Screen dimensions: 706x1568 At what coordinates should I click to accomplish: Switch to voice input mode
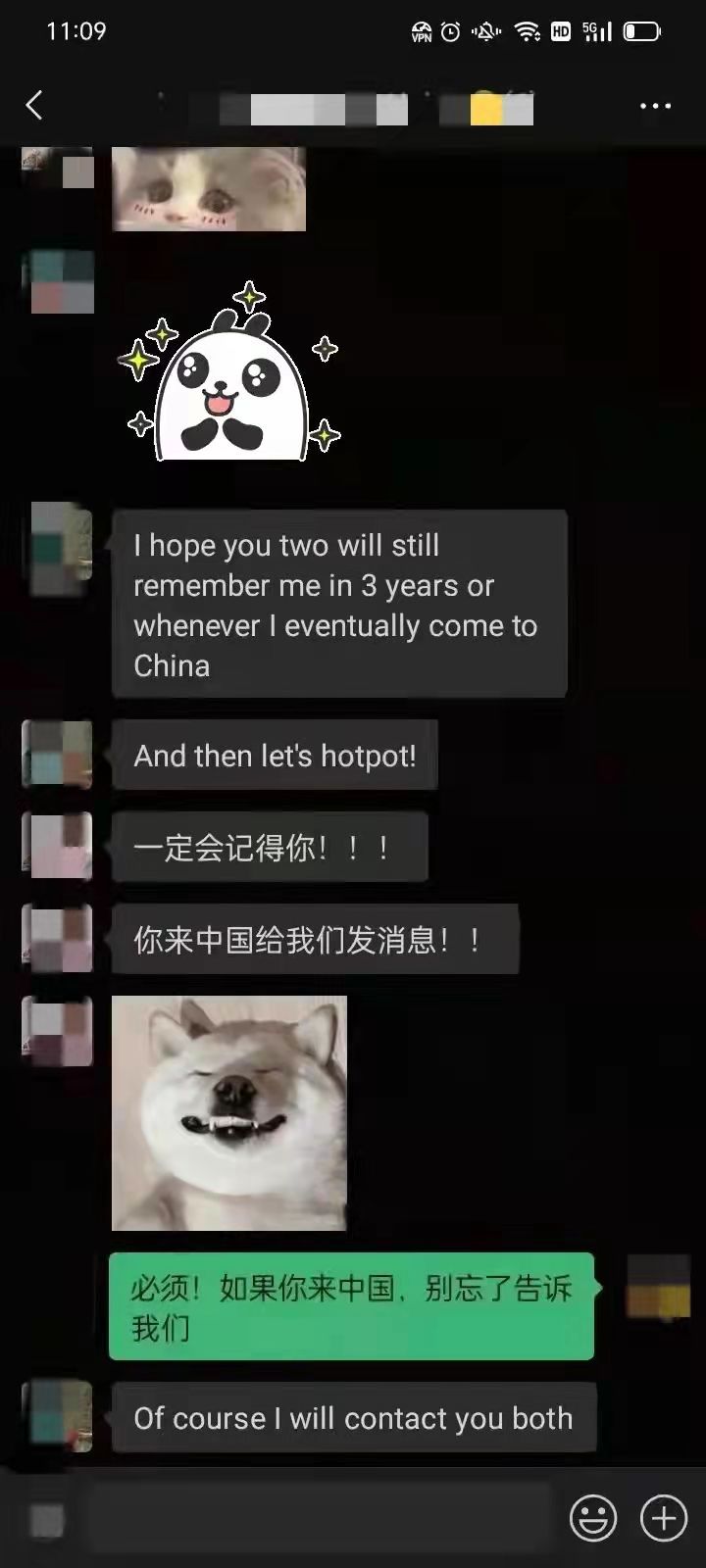click(47, 1520)
